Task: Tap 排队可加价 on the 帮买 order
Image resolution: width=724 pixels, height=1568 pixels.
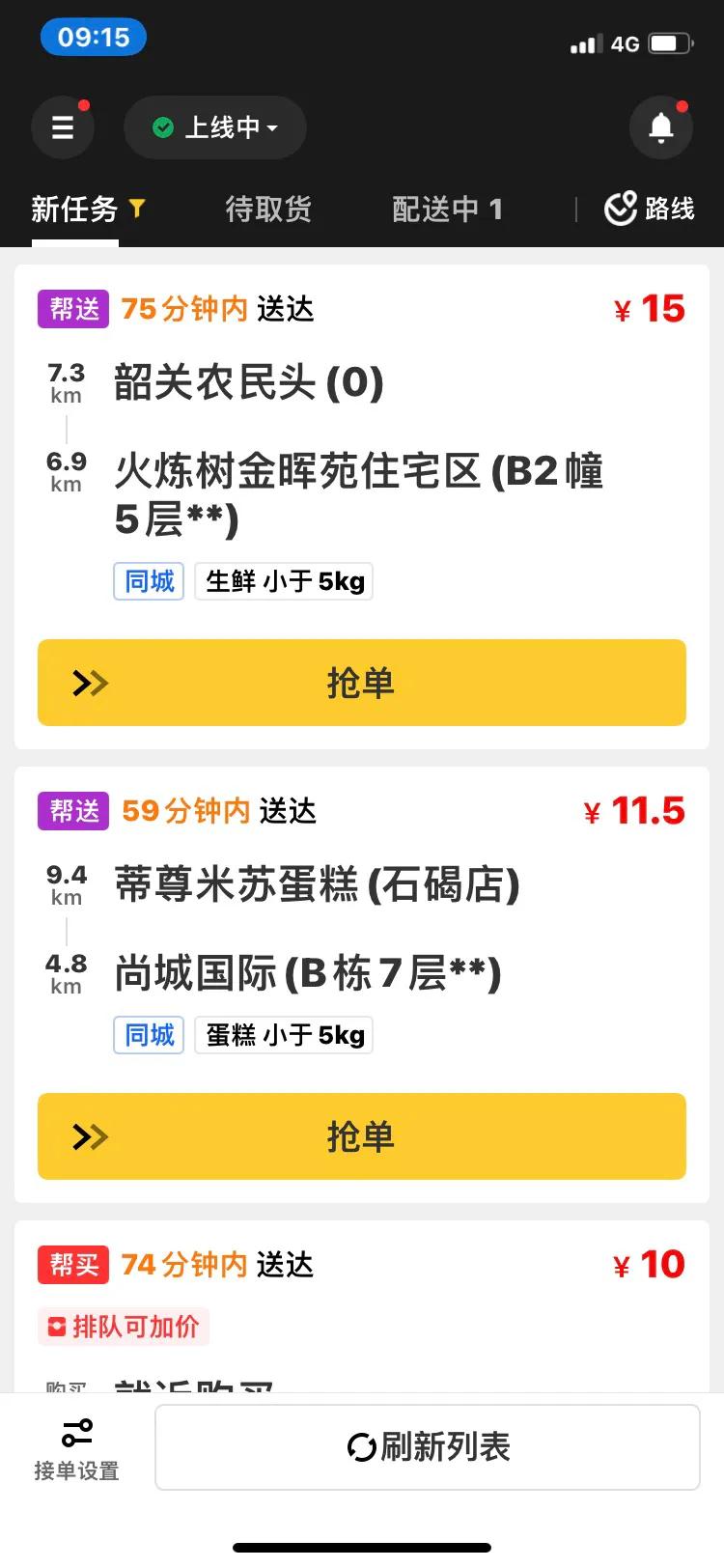Action: coord(124,1326)
